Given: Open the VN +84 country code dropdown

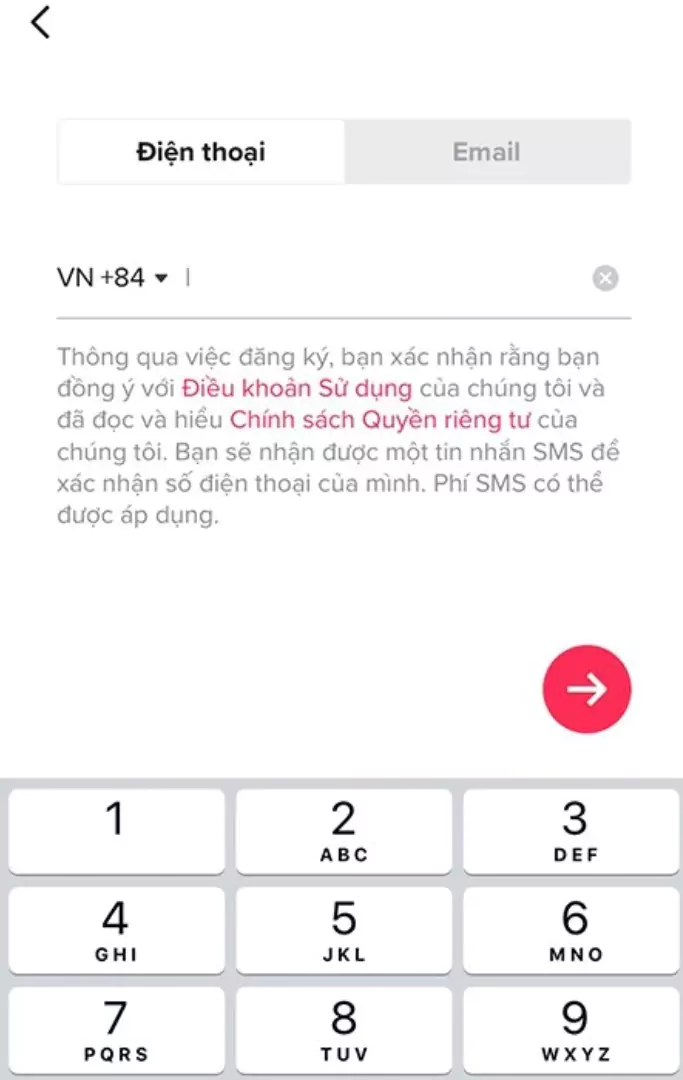Looking at the screenshot, I should (x=113, y=278).
